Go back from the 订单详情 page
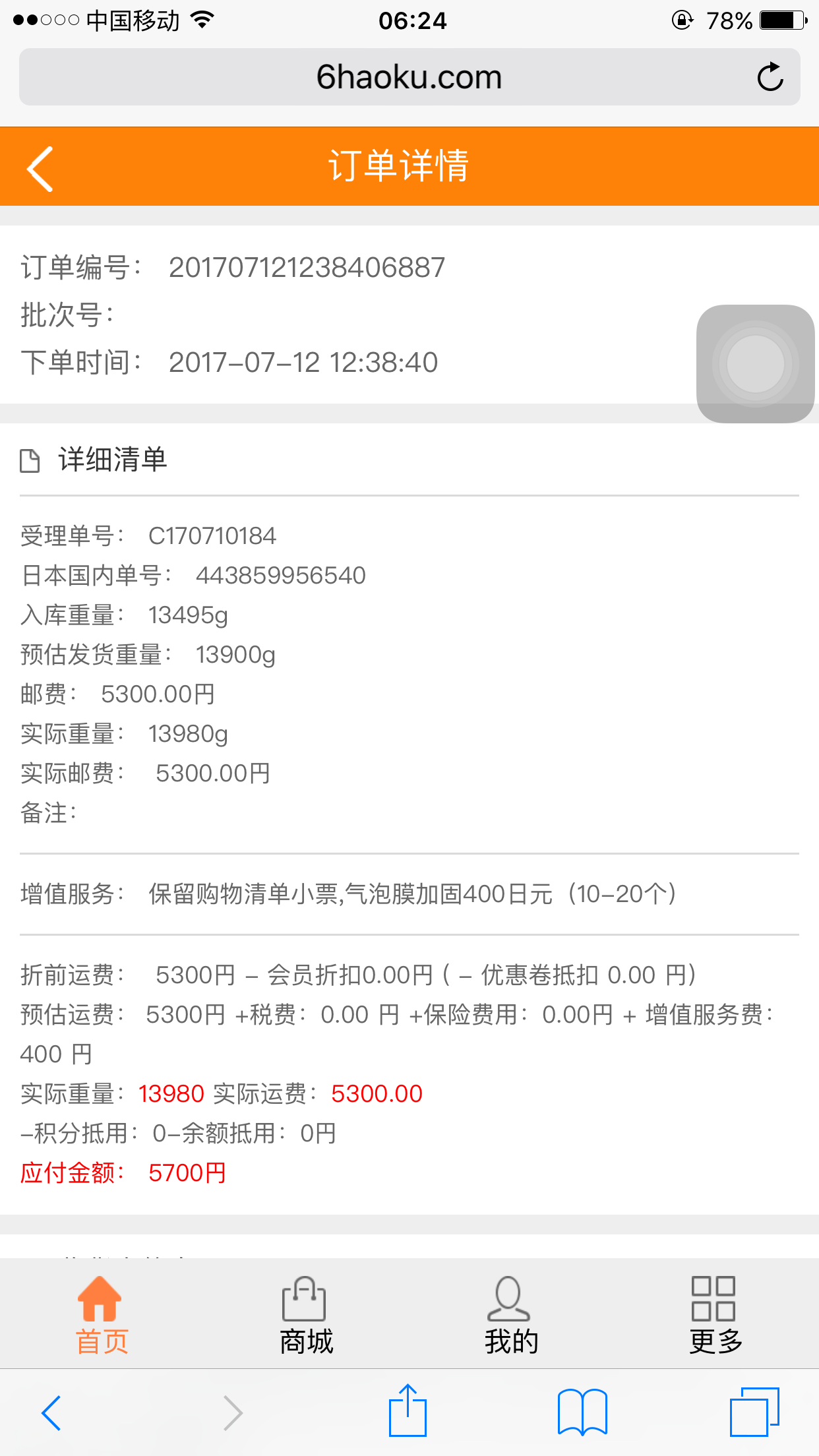This screenshot has height=1456, width=819. (x=40, y=169)
